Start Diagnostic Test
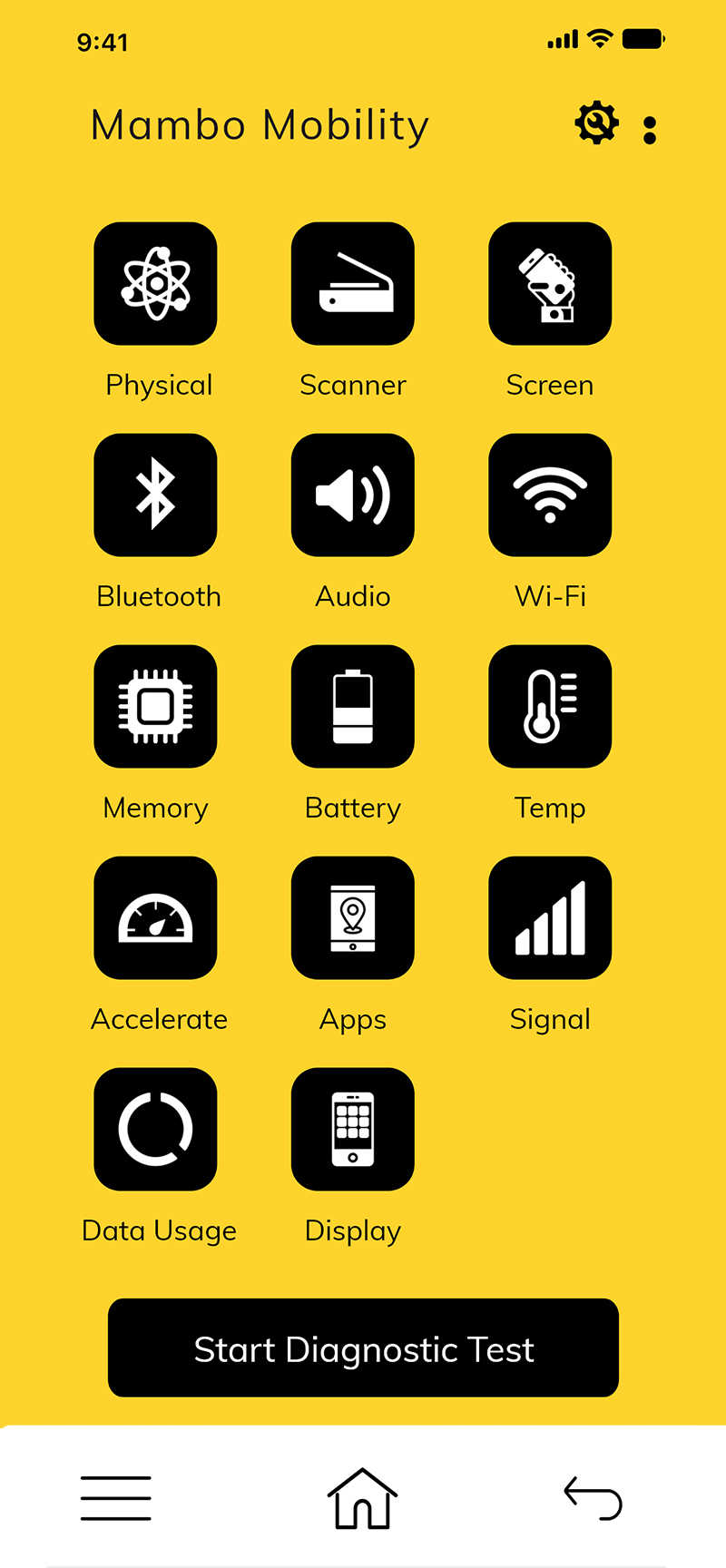The height and width of the screenshot is (1568, 726). tap(363, 1347)
